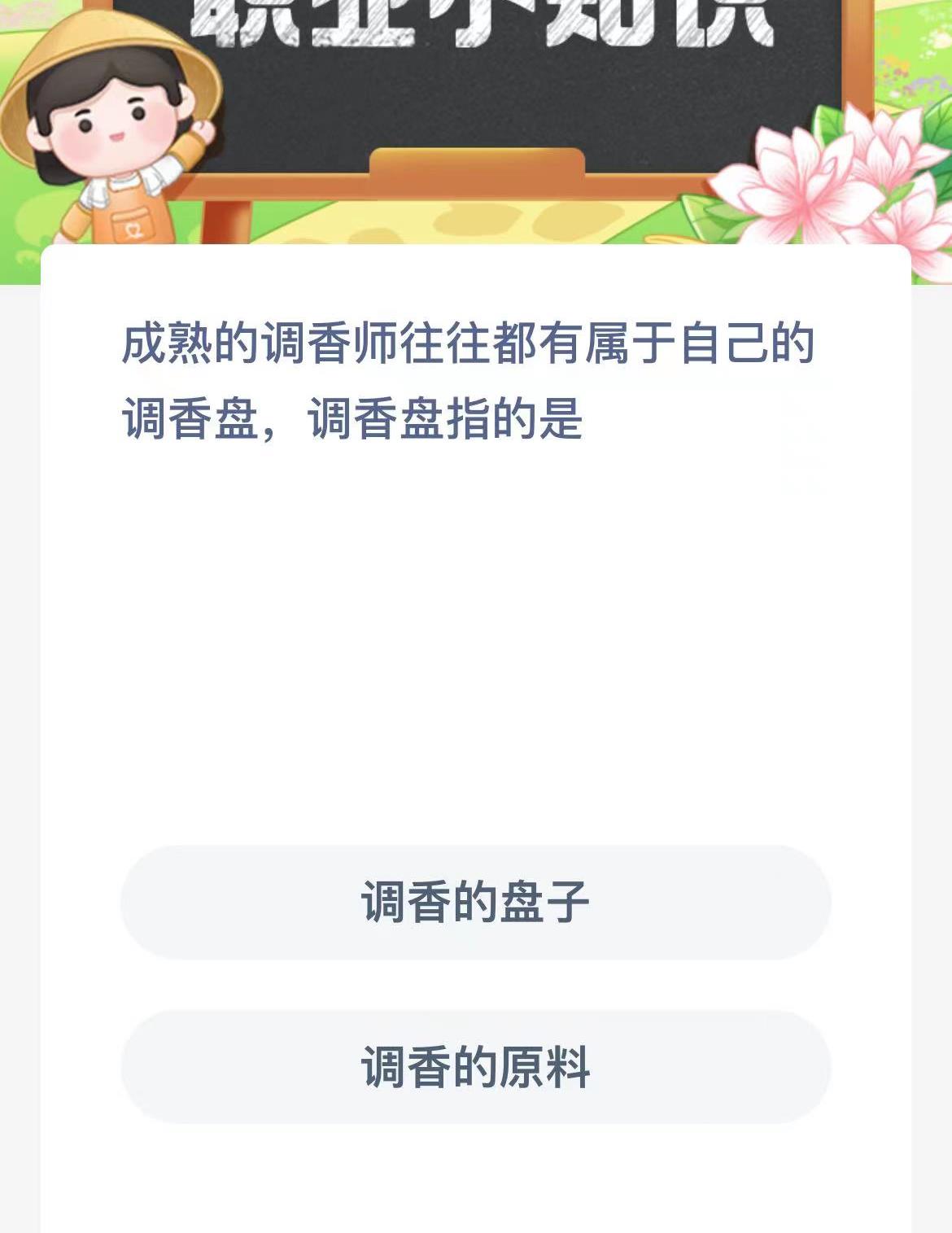
Task: Select the answer 调香的盘子
Action: click(475, 902)
